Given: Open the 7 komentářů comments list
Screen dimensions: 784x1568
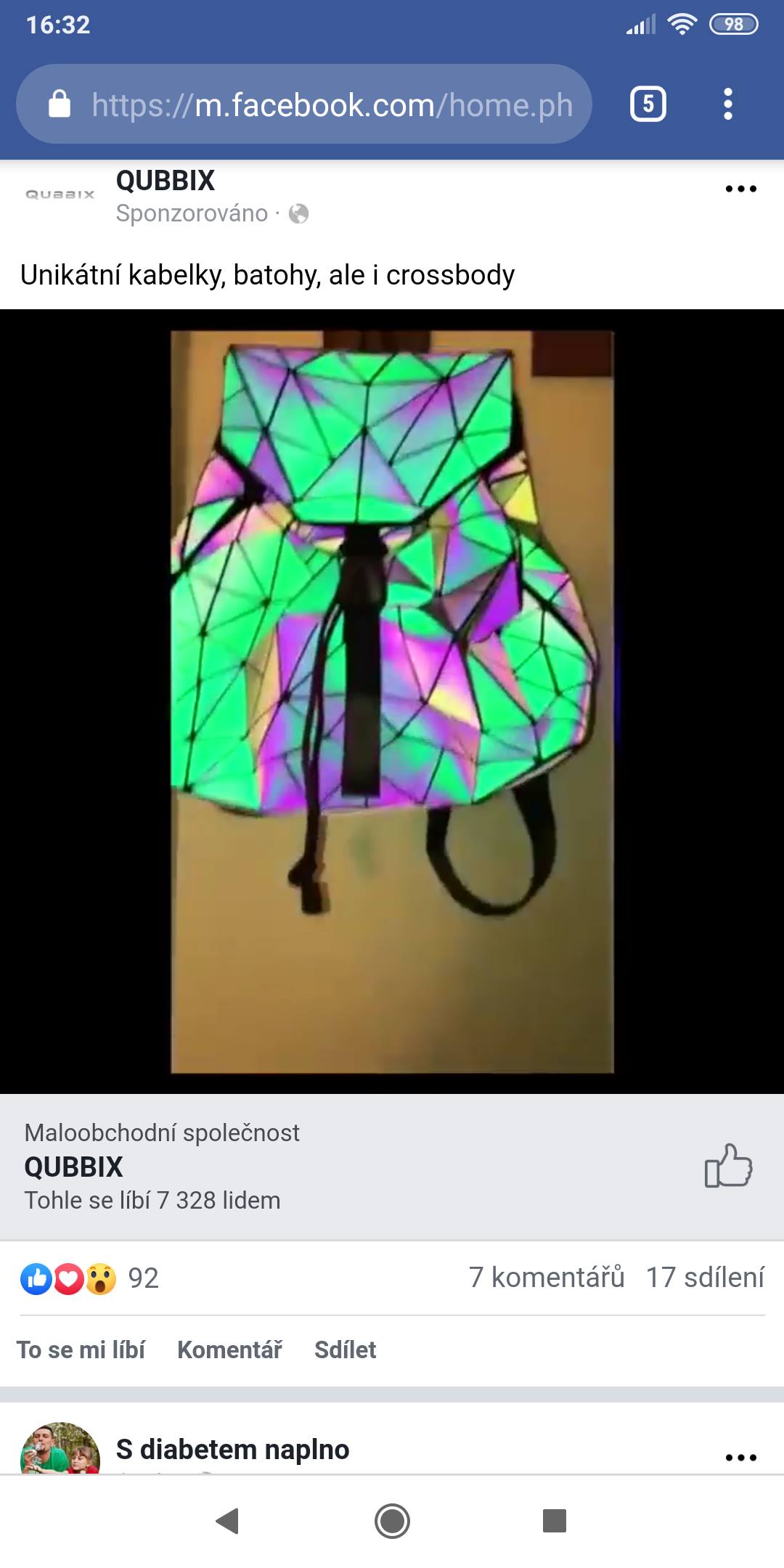Looking at the screenshot, I should point(546,1278).
